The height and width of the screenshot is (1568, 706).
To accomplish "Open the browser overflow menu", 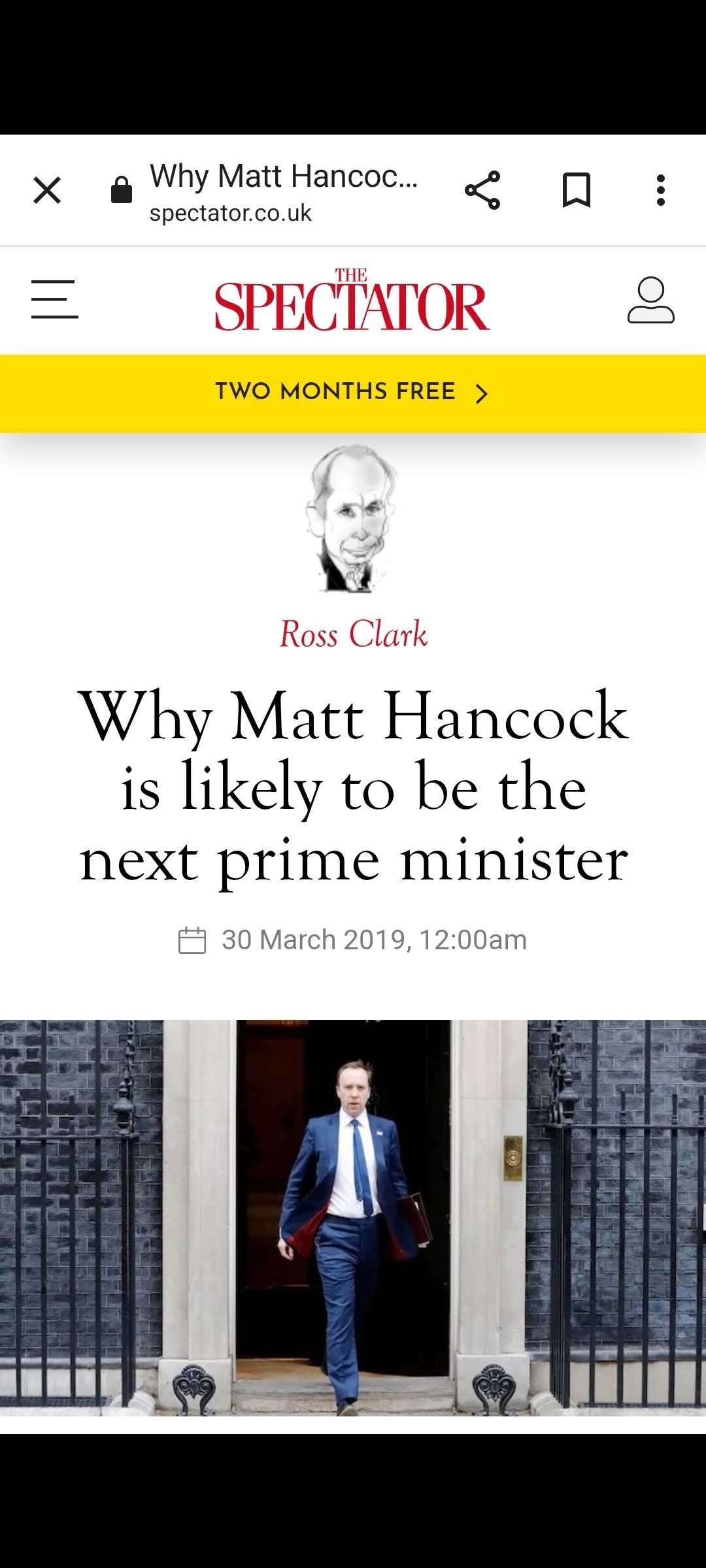I will [661, 191].
